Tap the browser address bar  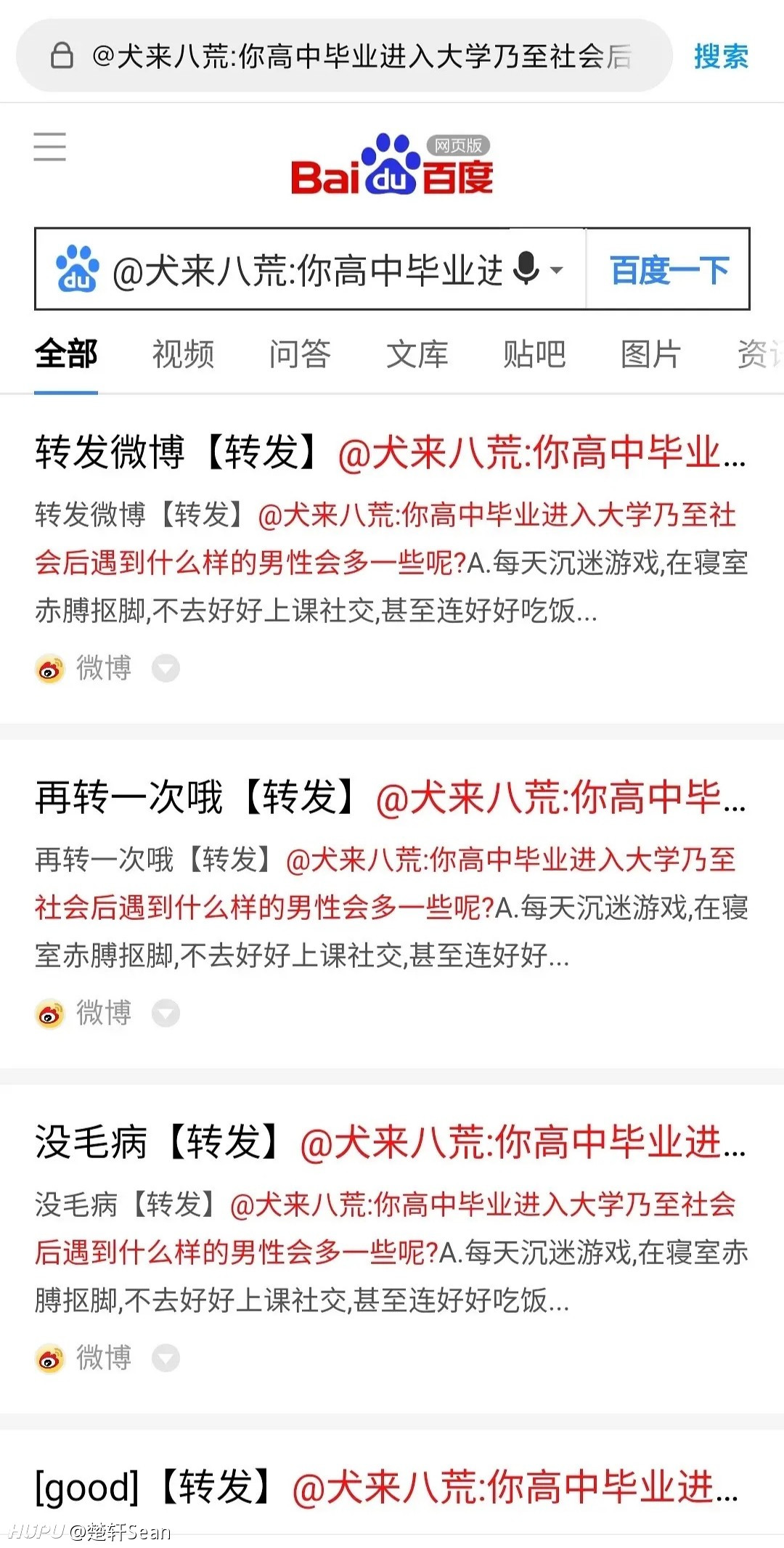(343, 56)
